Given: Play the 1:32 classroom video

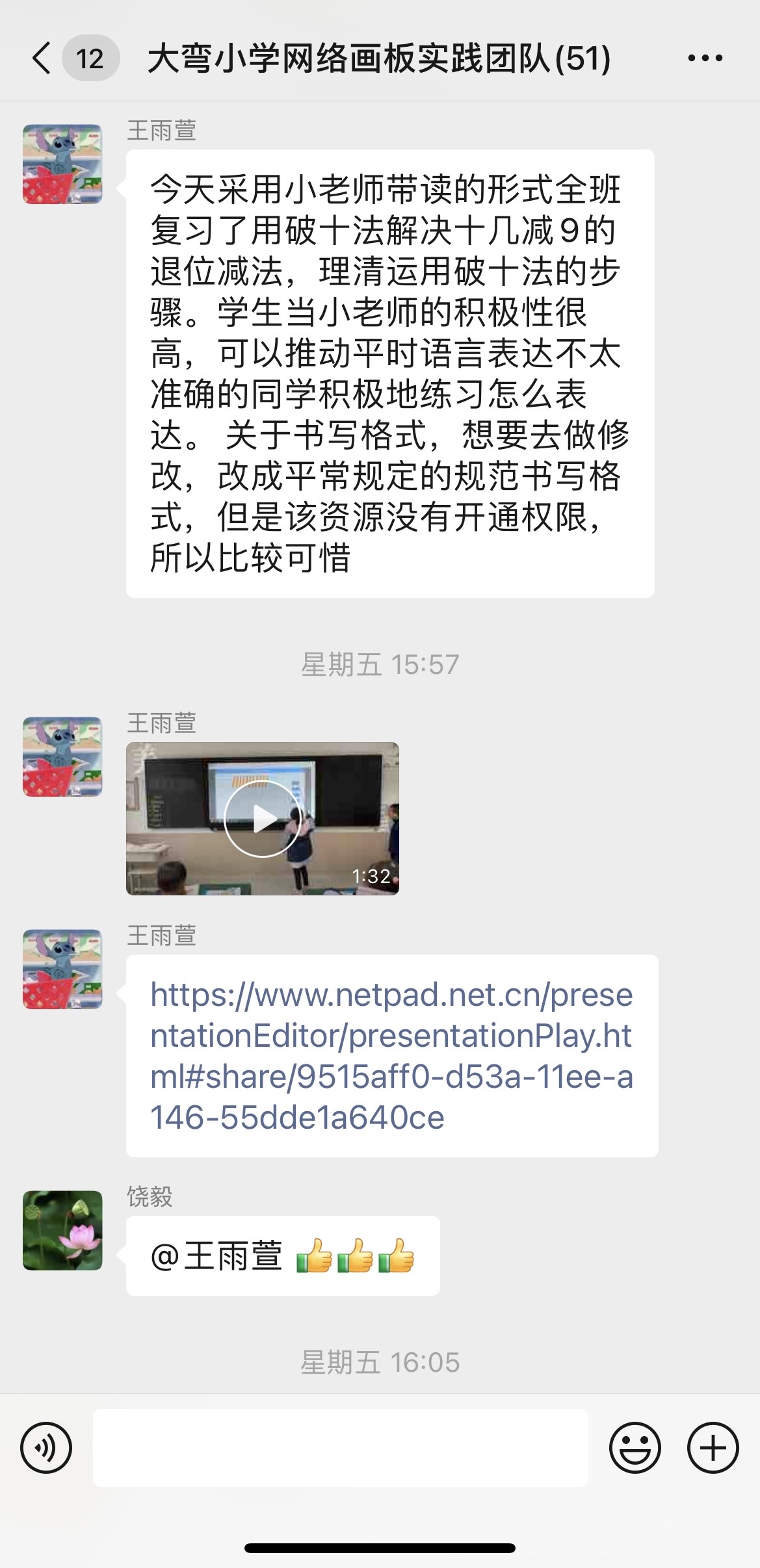Looking at the screenshot, I should point(262,818).
